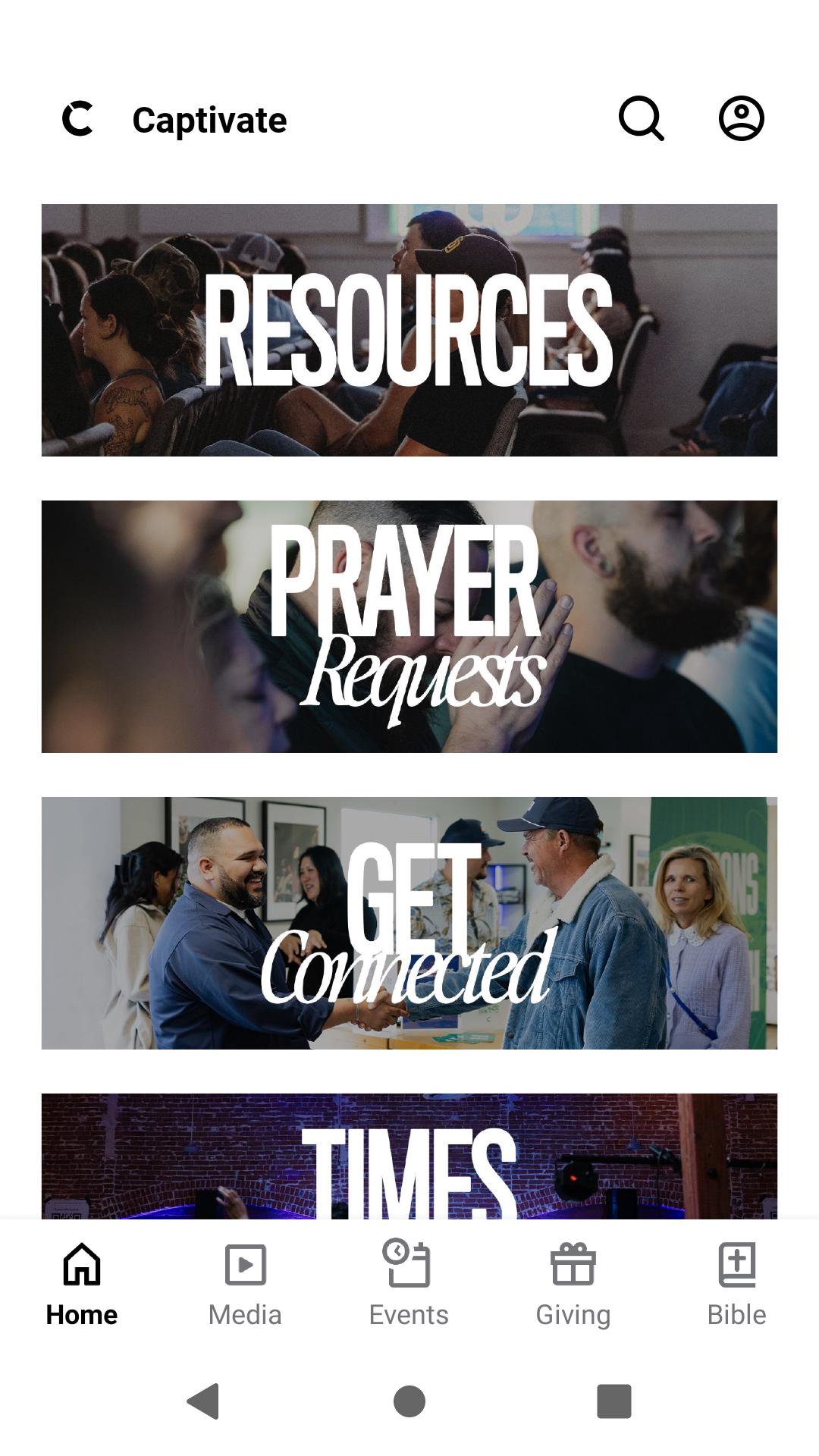Tap the system back button
This screenshot has width=819, height=1456.
click(203, 1401)
